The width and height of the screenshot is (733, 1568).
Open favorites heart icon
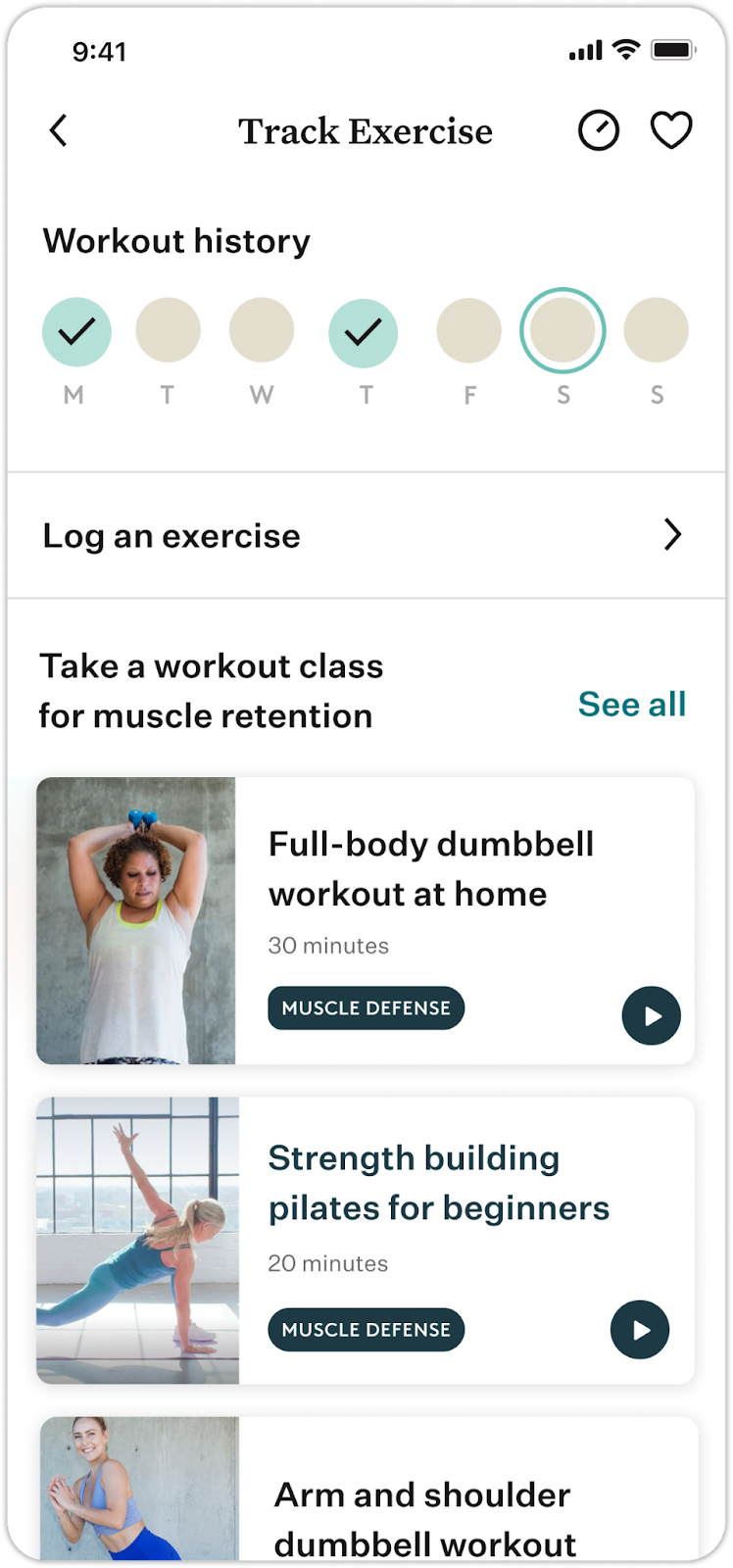671,130
